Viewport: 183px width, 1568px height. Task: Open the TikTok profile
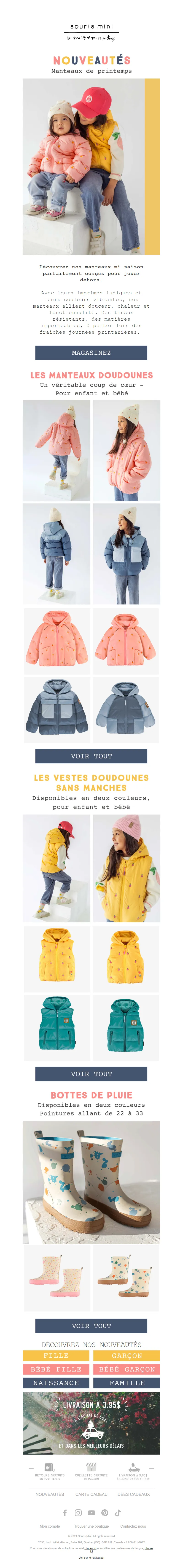tap(118, 1513)
